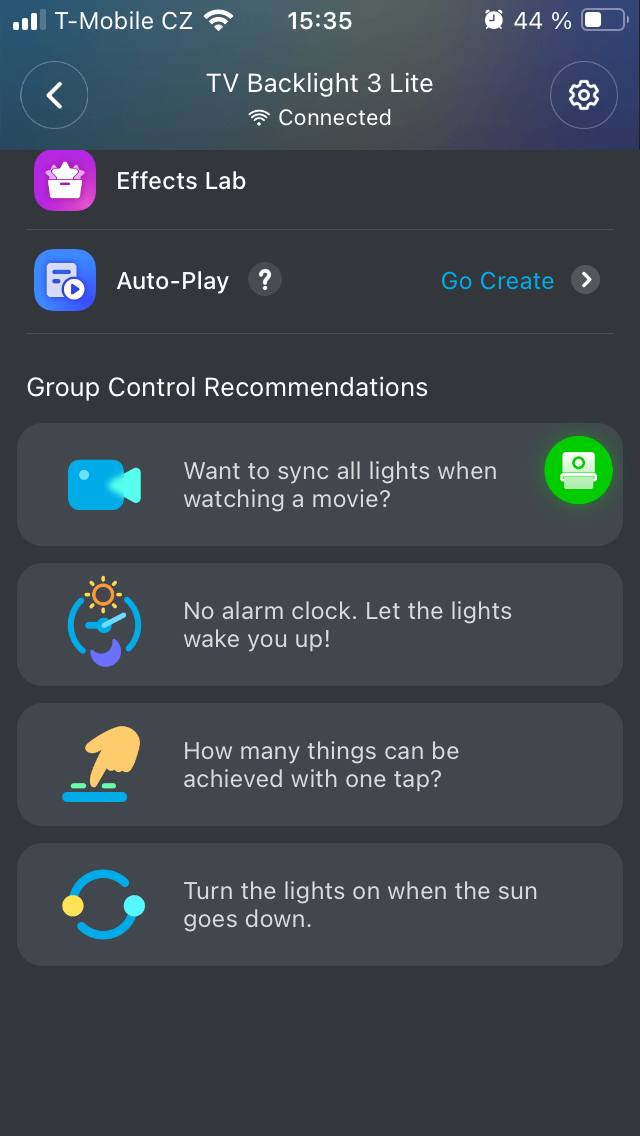640x1136 pixels.
Task: Go back using the header arrow
Action: 55,96
